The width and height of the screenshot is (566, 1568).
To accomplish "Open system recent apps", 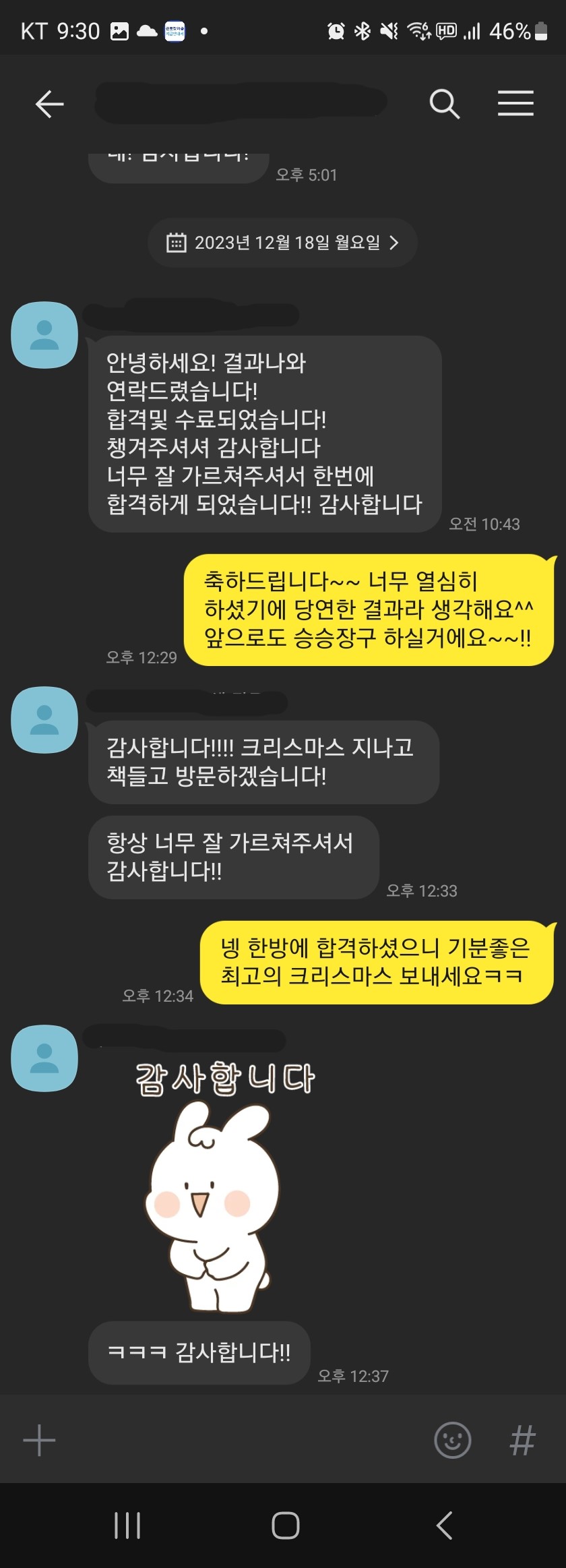I will click(127, 1526).
